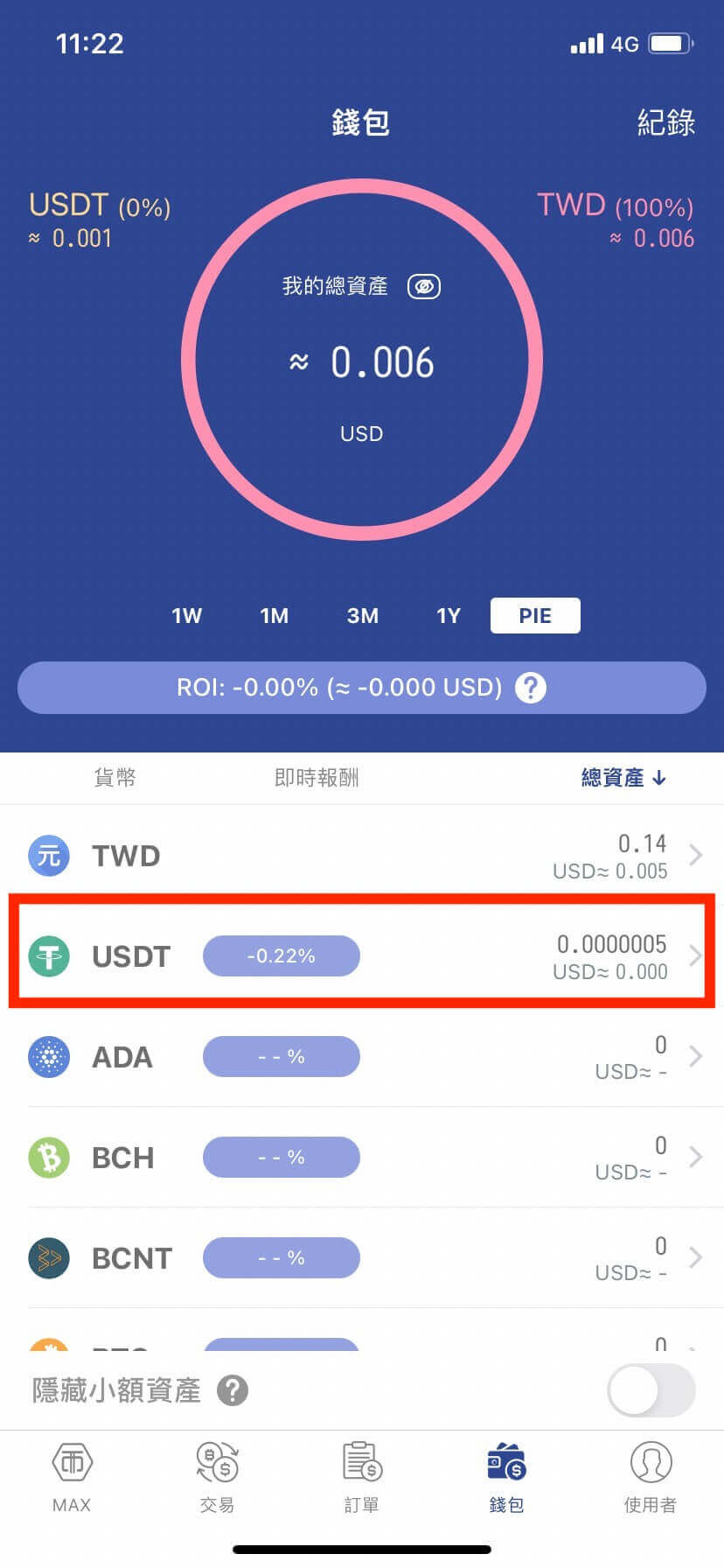Select the 1Y time range

(448, 616)
